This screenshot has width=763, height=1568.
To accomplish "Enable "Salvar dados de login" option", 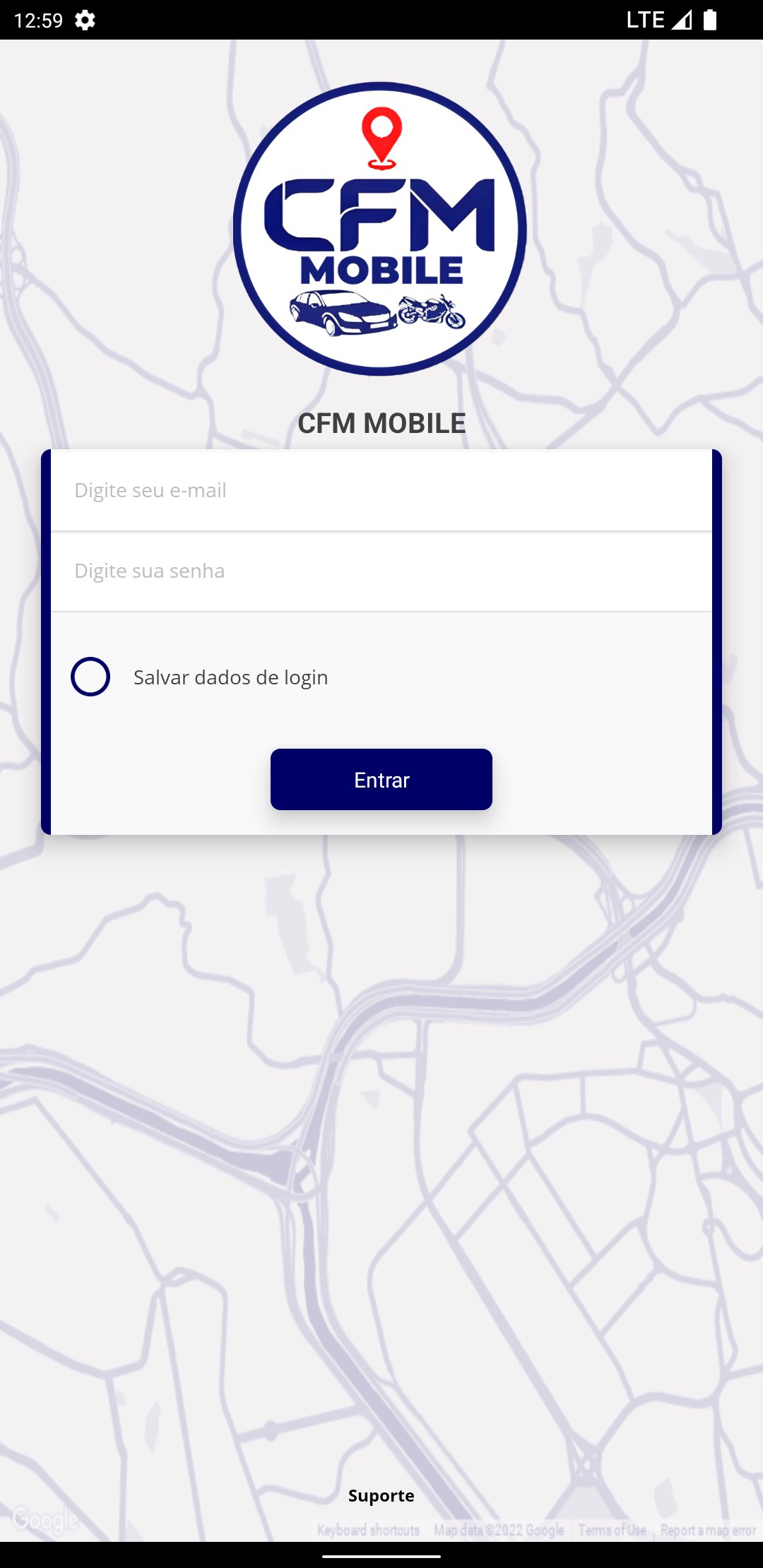I will click(90, 677).
